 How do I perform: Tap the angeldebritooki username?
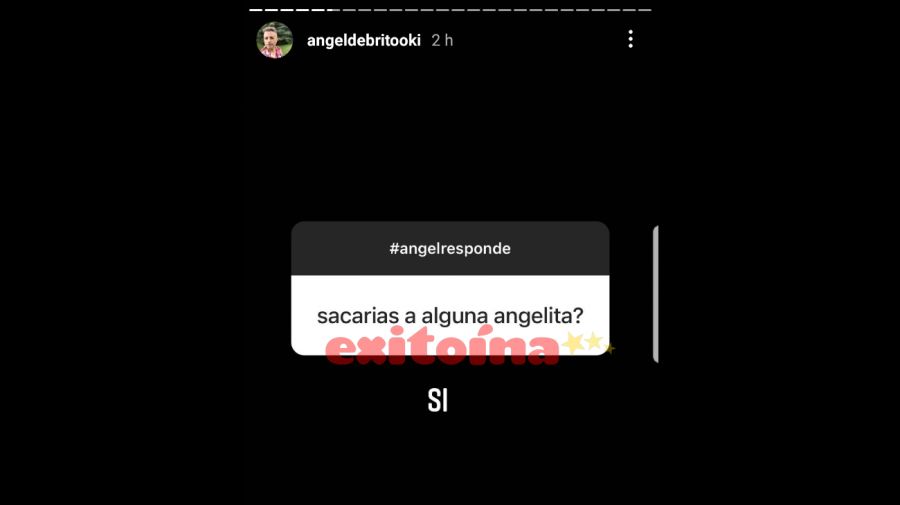tap(364, 41)
